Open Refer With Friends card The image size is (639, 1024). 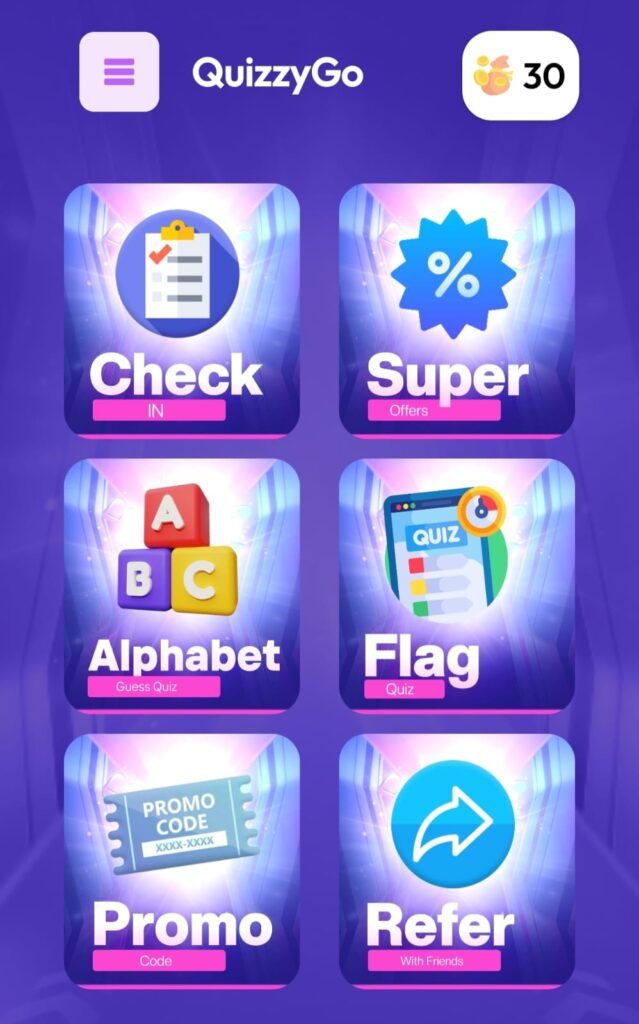click(x=457, y=860)
